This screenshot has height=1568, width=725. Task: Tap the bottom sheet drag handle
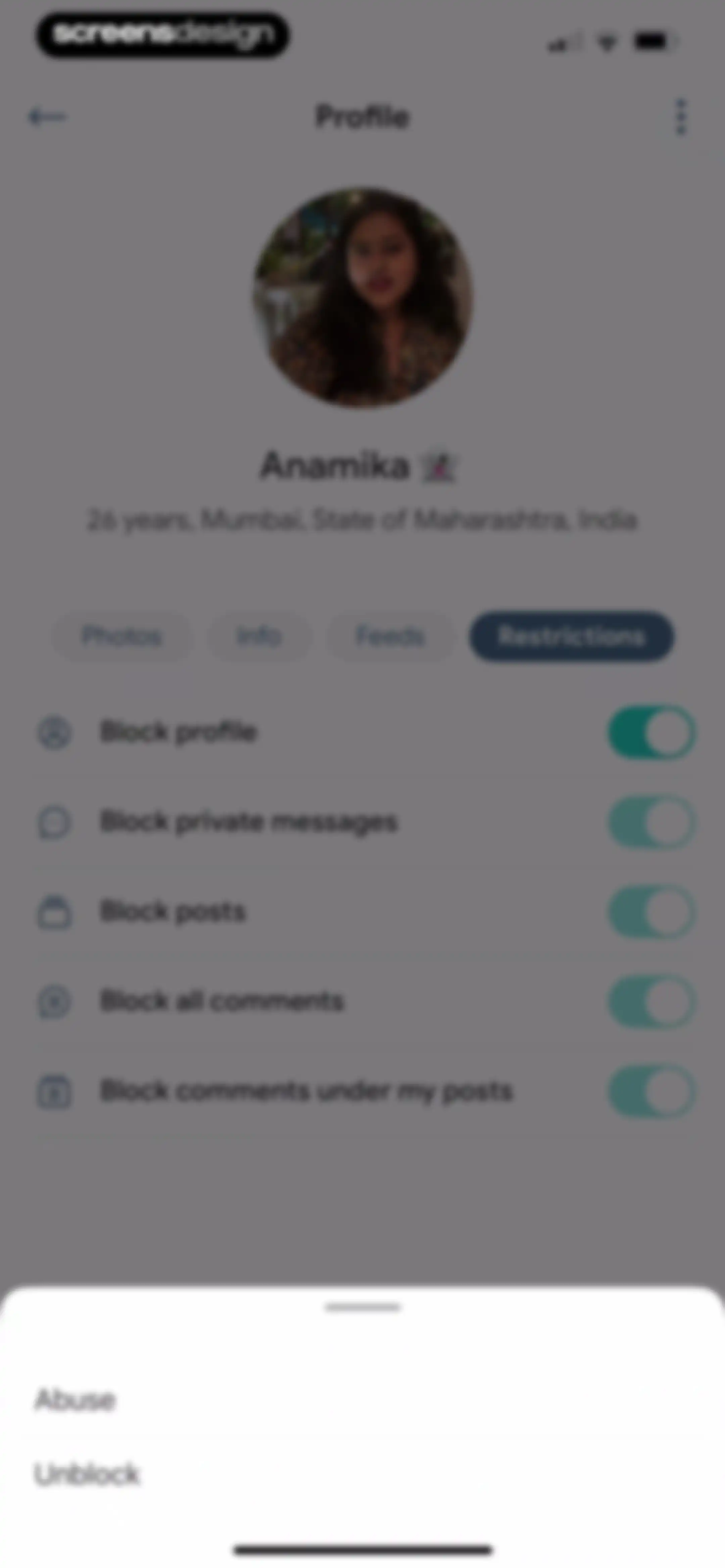362,1307
